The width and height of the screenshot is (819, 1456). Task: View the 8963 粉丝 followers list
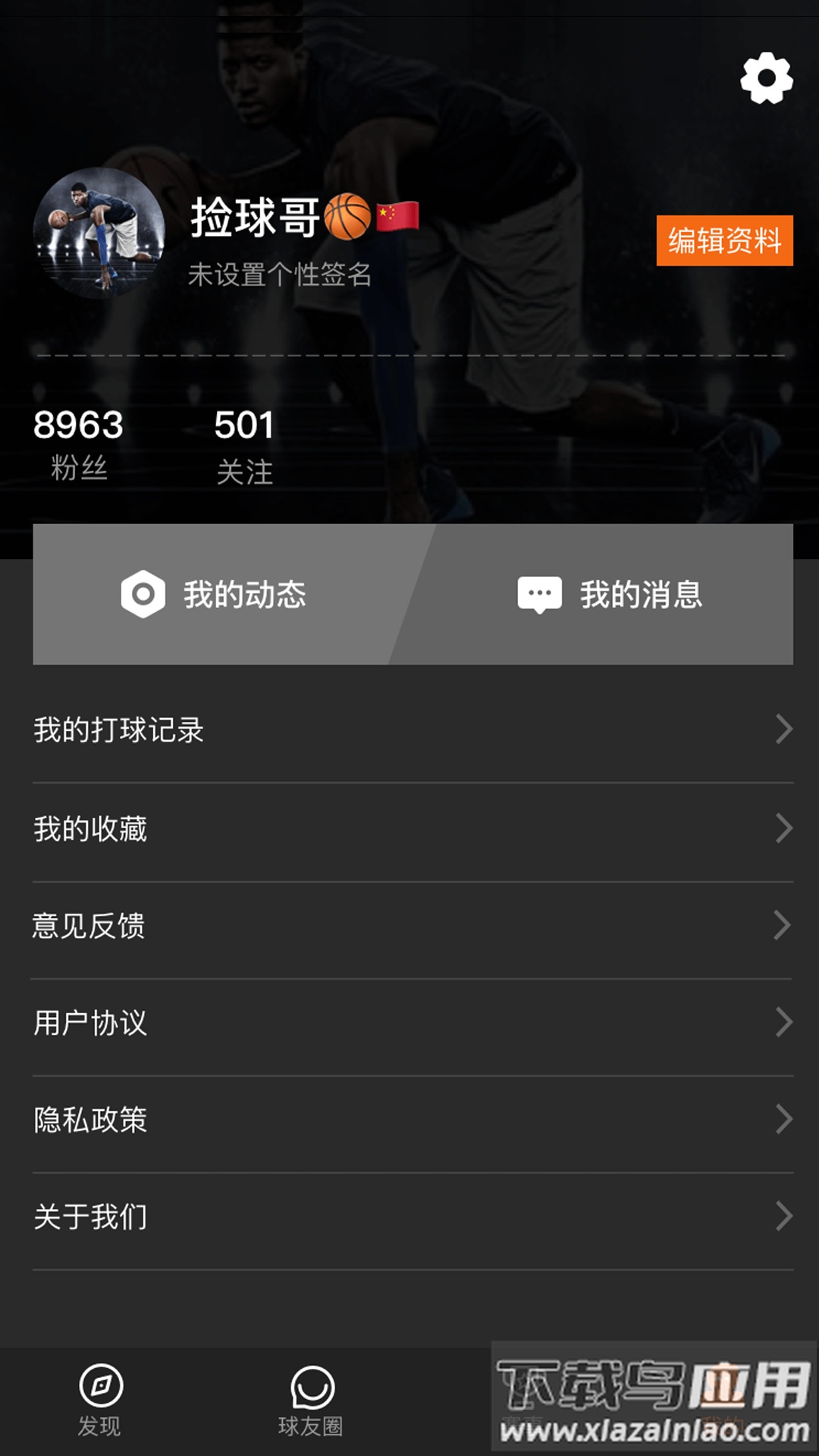point(78,444)
